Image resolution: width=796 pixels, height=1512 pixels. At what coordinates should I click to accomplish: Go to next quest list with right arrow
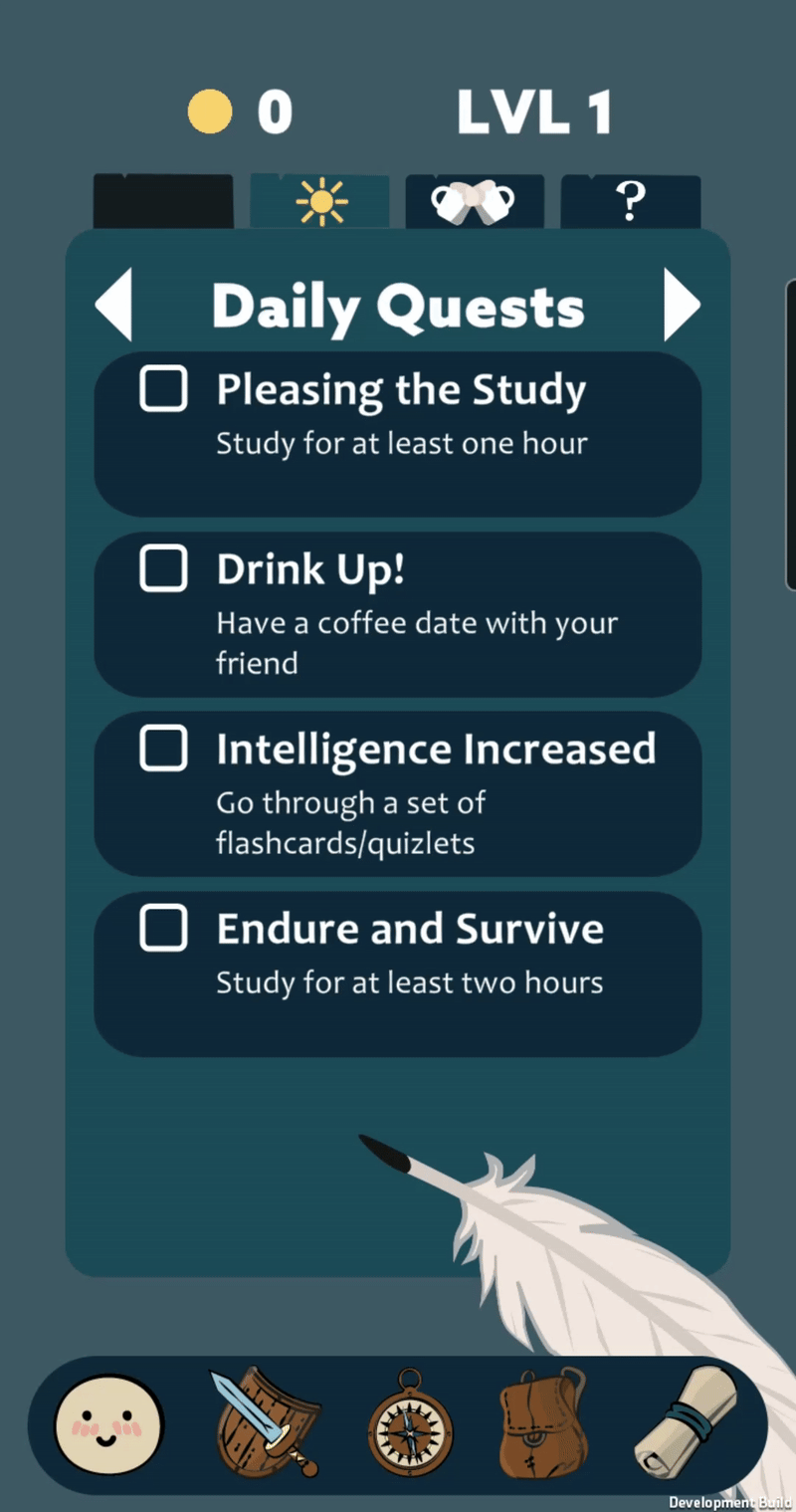682,304
